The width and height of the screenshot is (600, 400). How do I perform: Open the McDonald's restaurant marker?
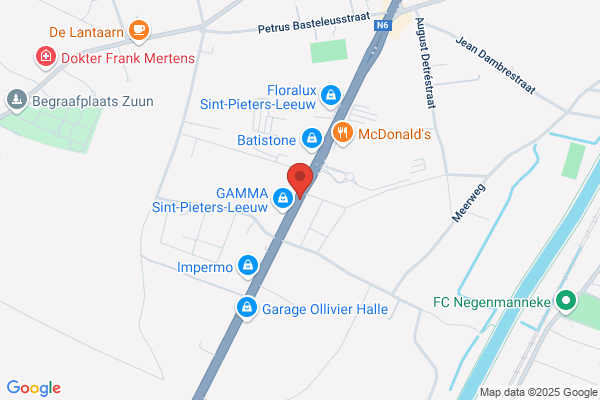coord(342,133)
